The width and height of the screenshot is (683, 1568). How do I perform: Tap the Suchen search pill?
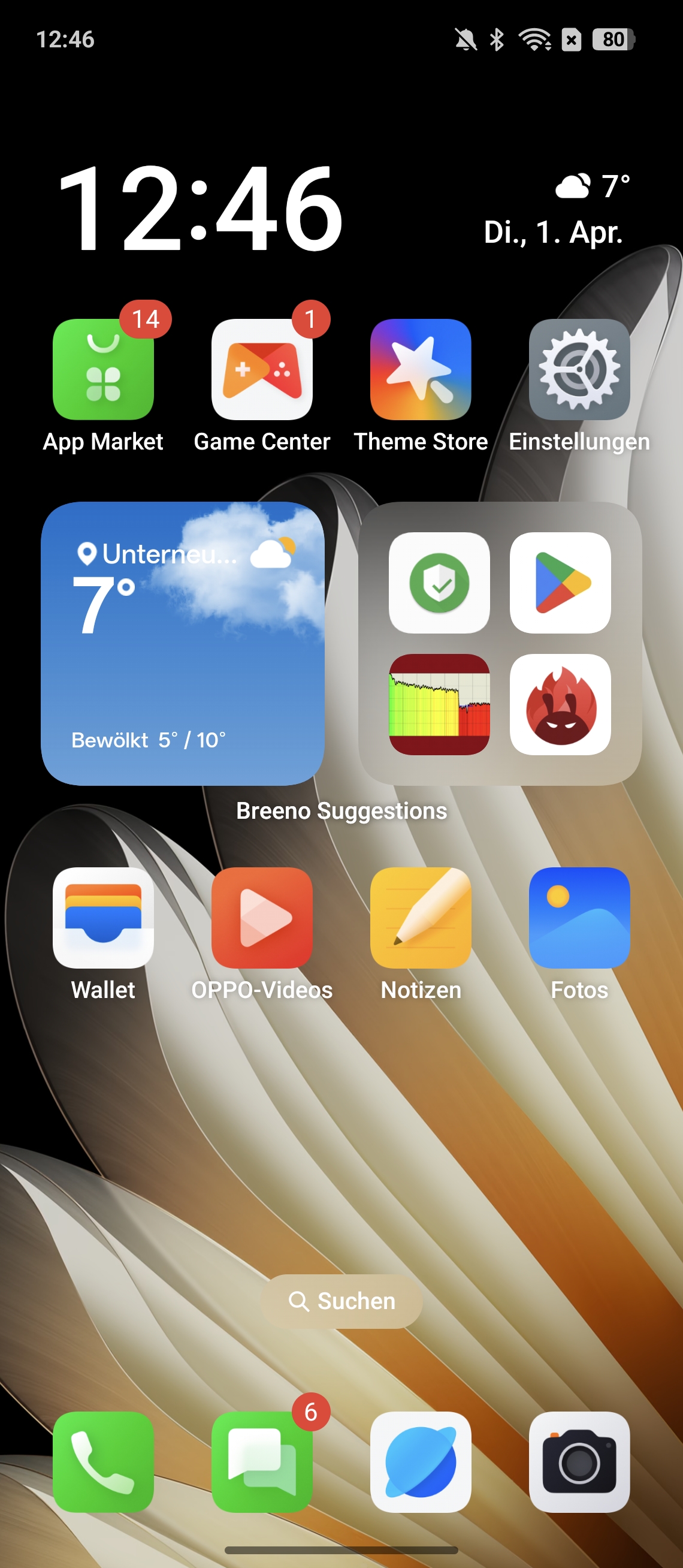click(341, 1301)
